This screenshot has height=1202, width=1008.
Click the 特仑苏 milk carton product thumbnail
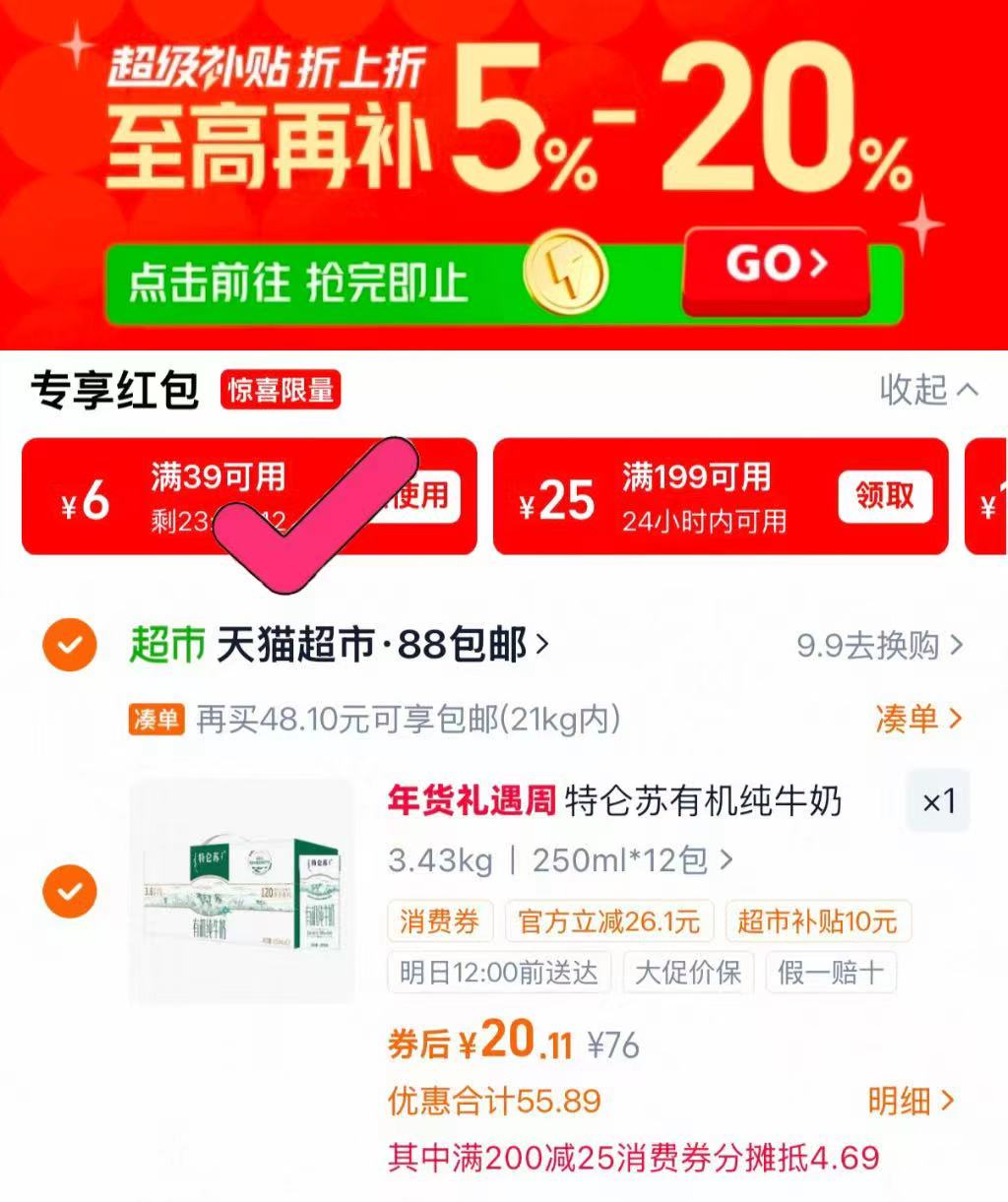244,891
